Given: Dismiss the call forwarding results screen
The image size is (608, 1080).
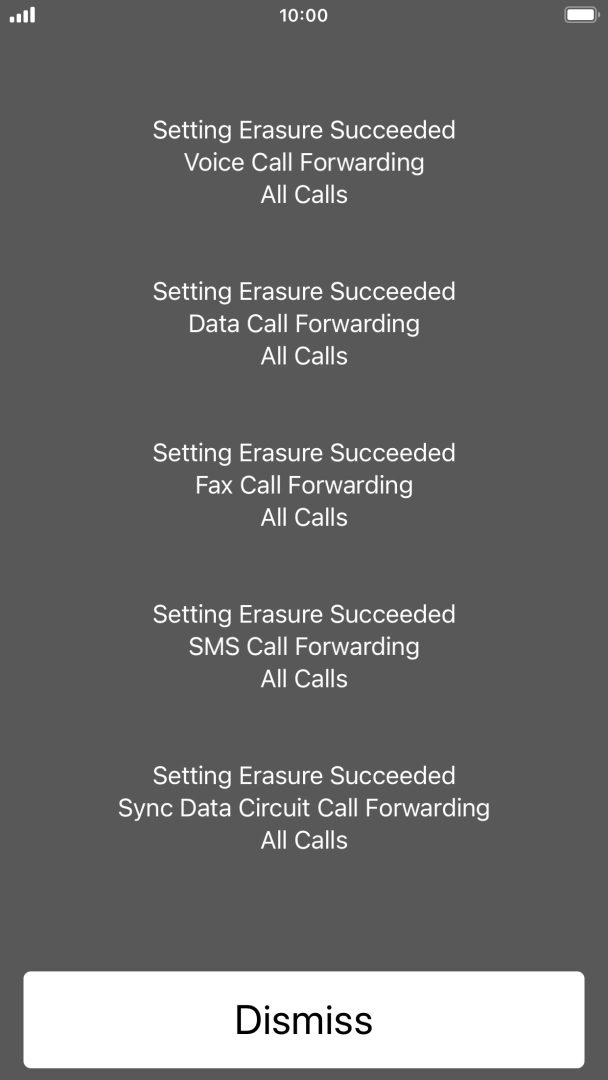Looking at the screenshot, I should click(304, 1019).
